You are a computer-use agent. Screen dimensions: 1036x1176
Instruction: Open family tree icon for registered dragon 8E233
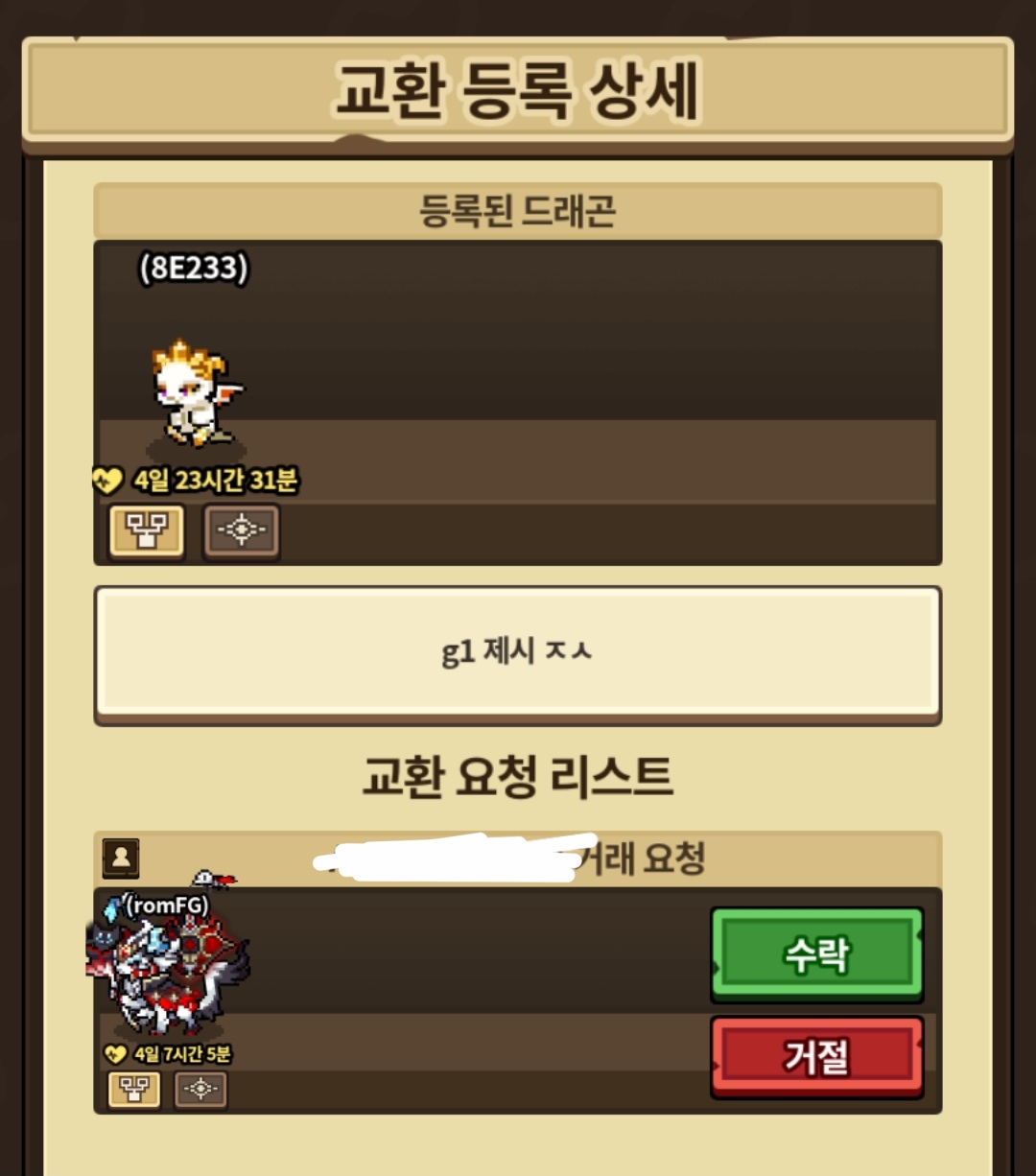coord(147,530)
